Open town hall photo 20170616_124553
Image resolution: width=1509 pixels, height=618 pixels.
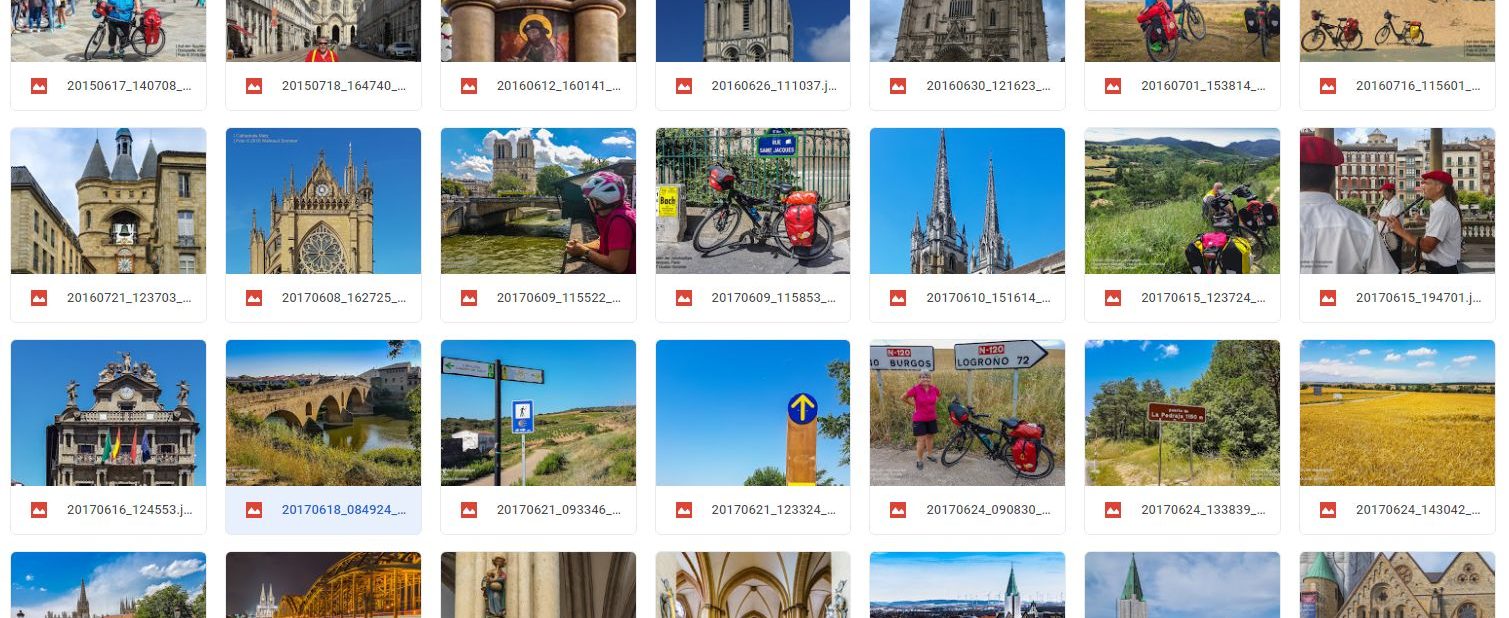coord(108,413)
